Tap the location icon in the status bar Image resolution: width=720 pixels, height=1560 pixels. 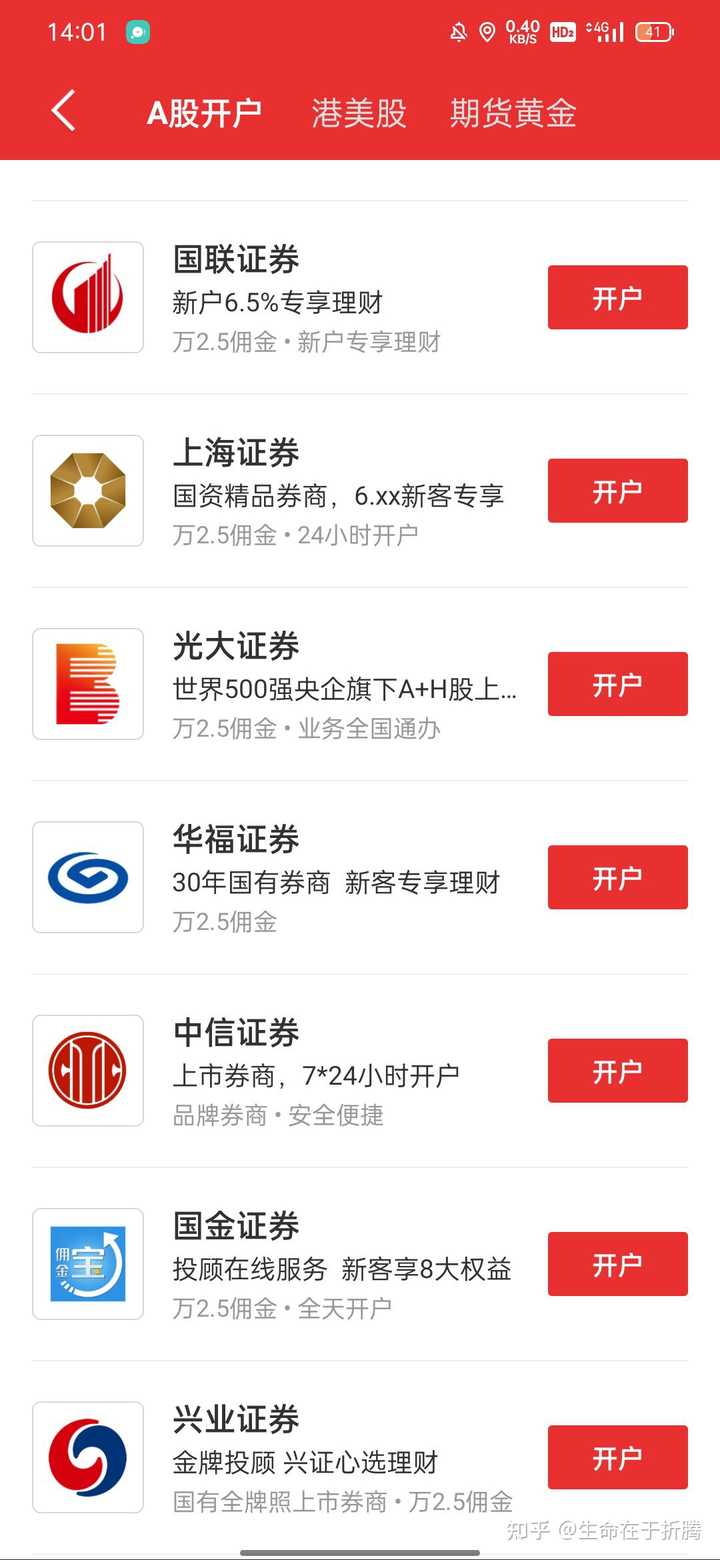pyautogui.click(x=487, y=33)
